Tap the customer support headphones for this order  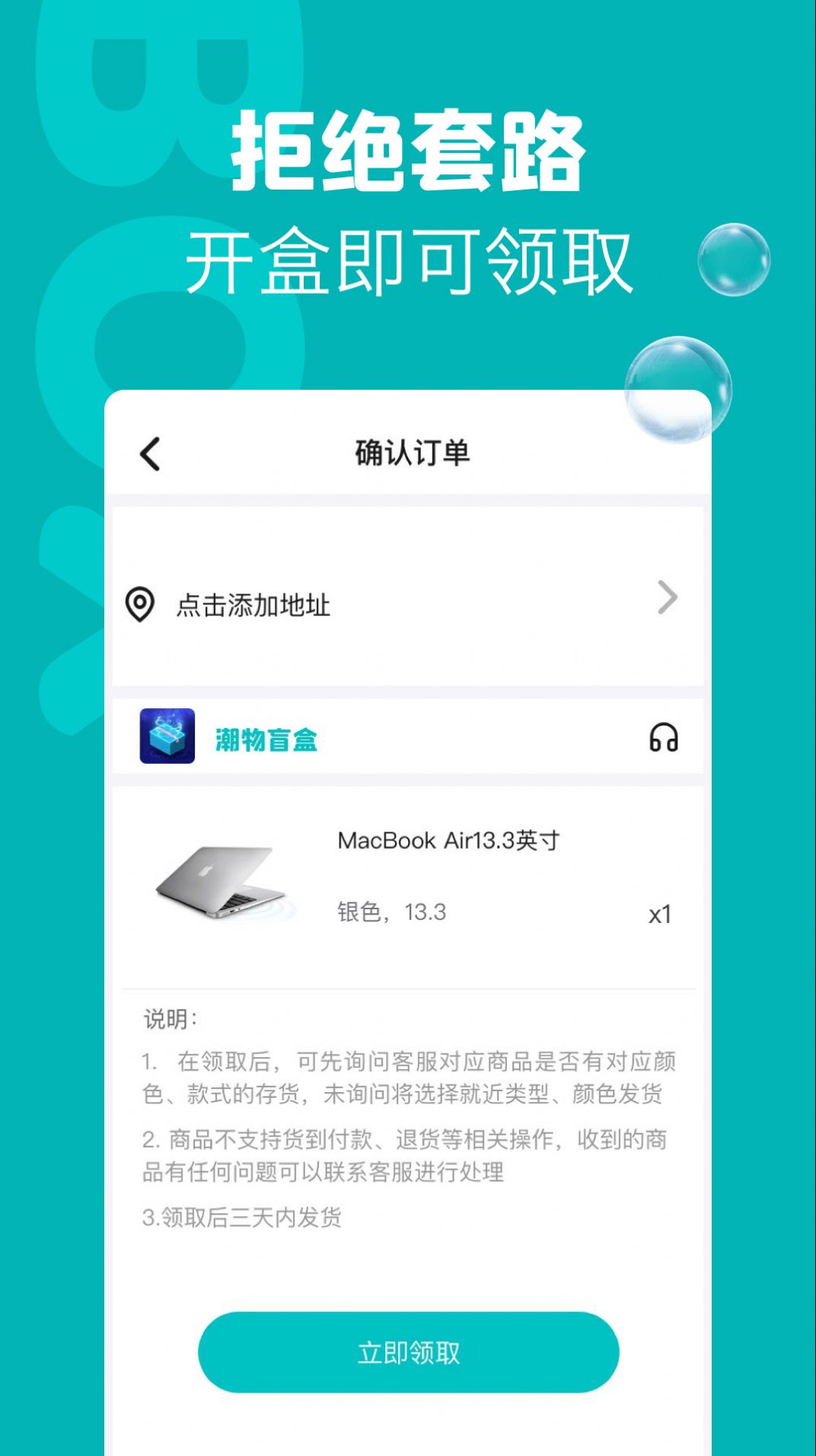pyautogui.click(x=665, y=736)
